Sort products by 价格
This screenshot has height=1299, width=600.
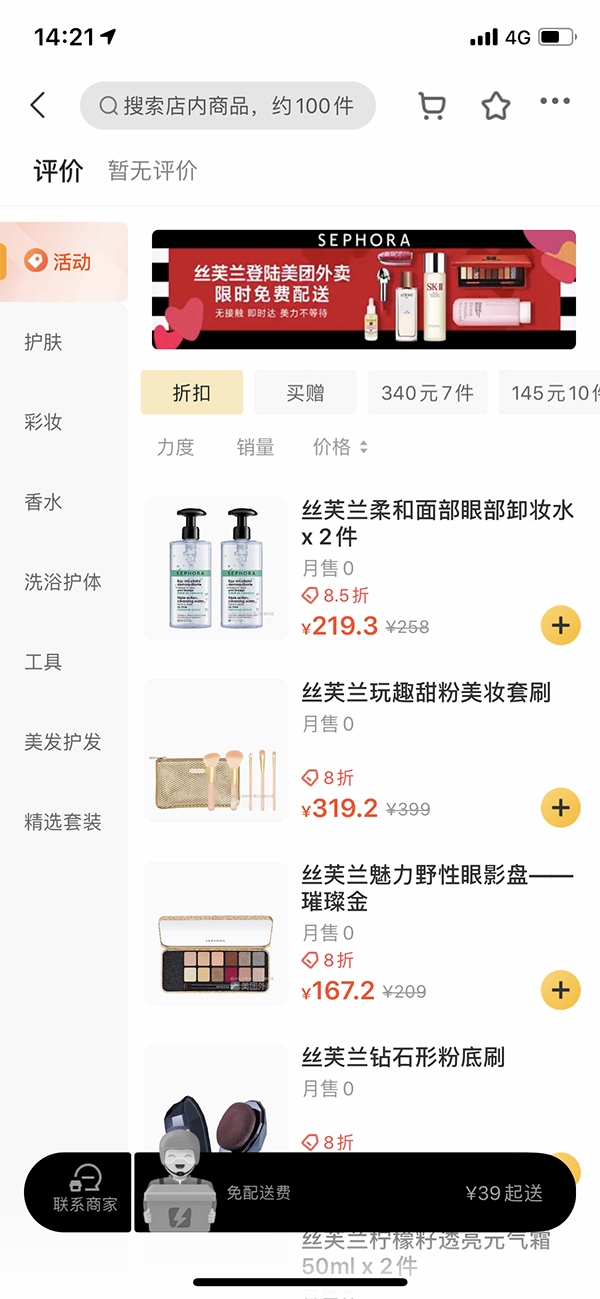point(340,447)
